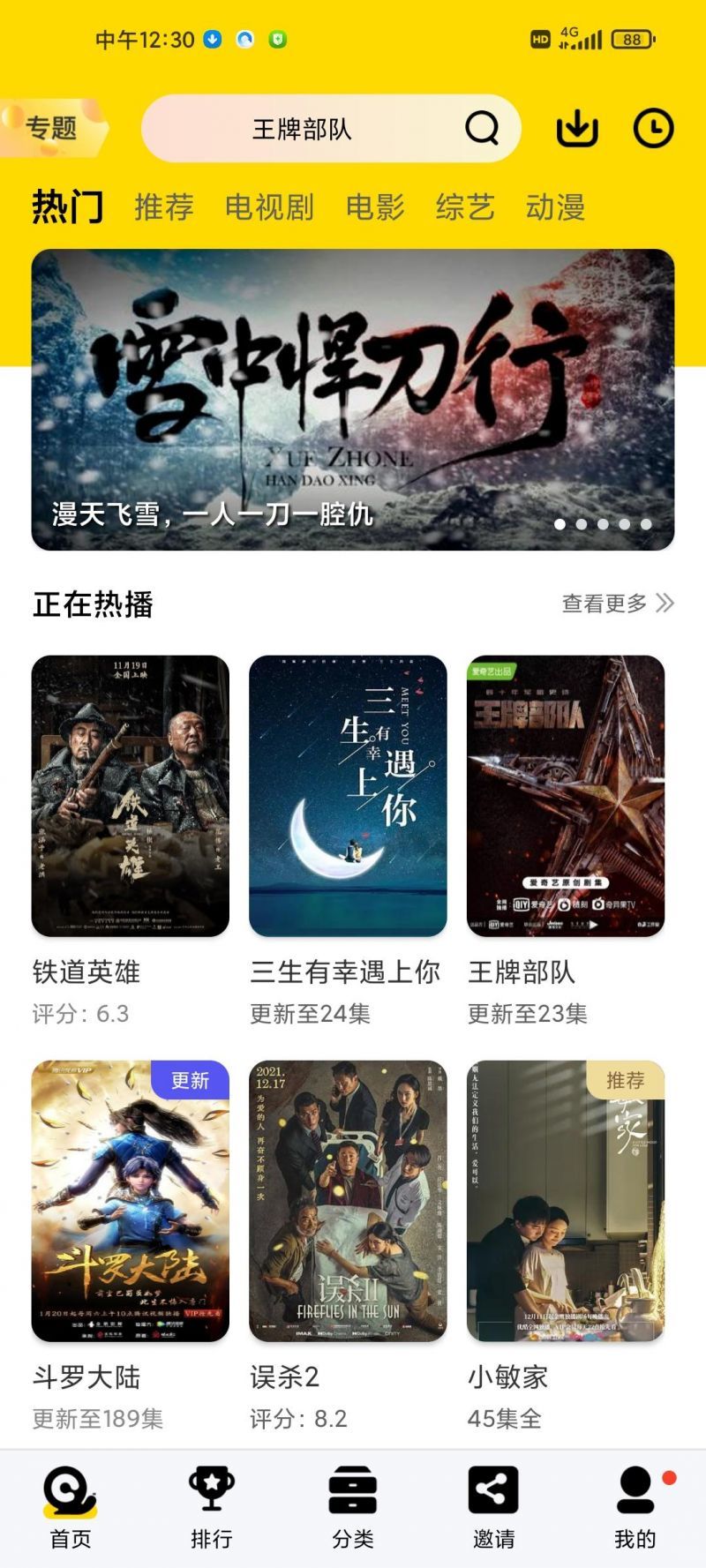
Task: Open the download manager icon
Action: point(576,129)
